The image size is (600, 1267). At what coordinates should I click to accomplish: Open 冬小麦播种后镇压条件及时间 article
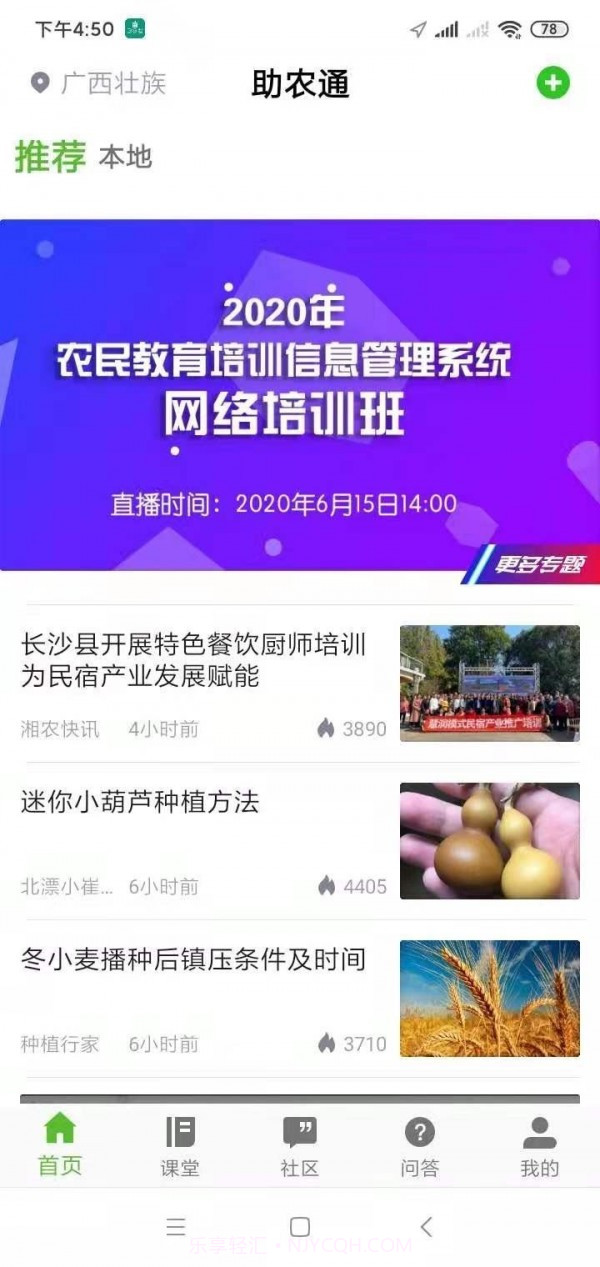(194, 960)
